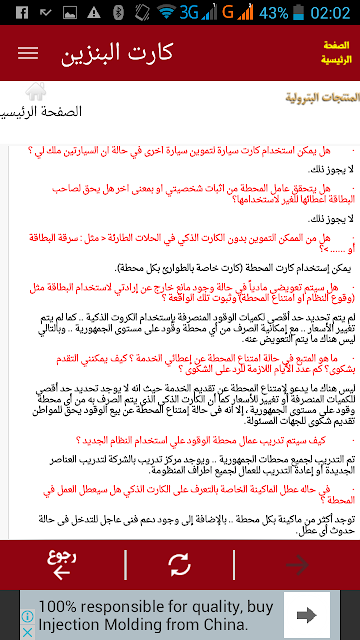Close the ad with the X icon

coord(27,632)
